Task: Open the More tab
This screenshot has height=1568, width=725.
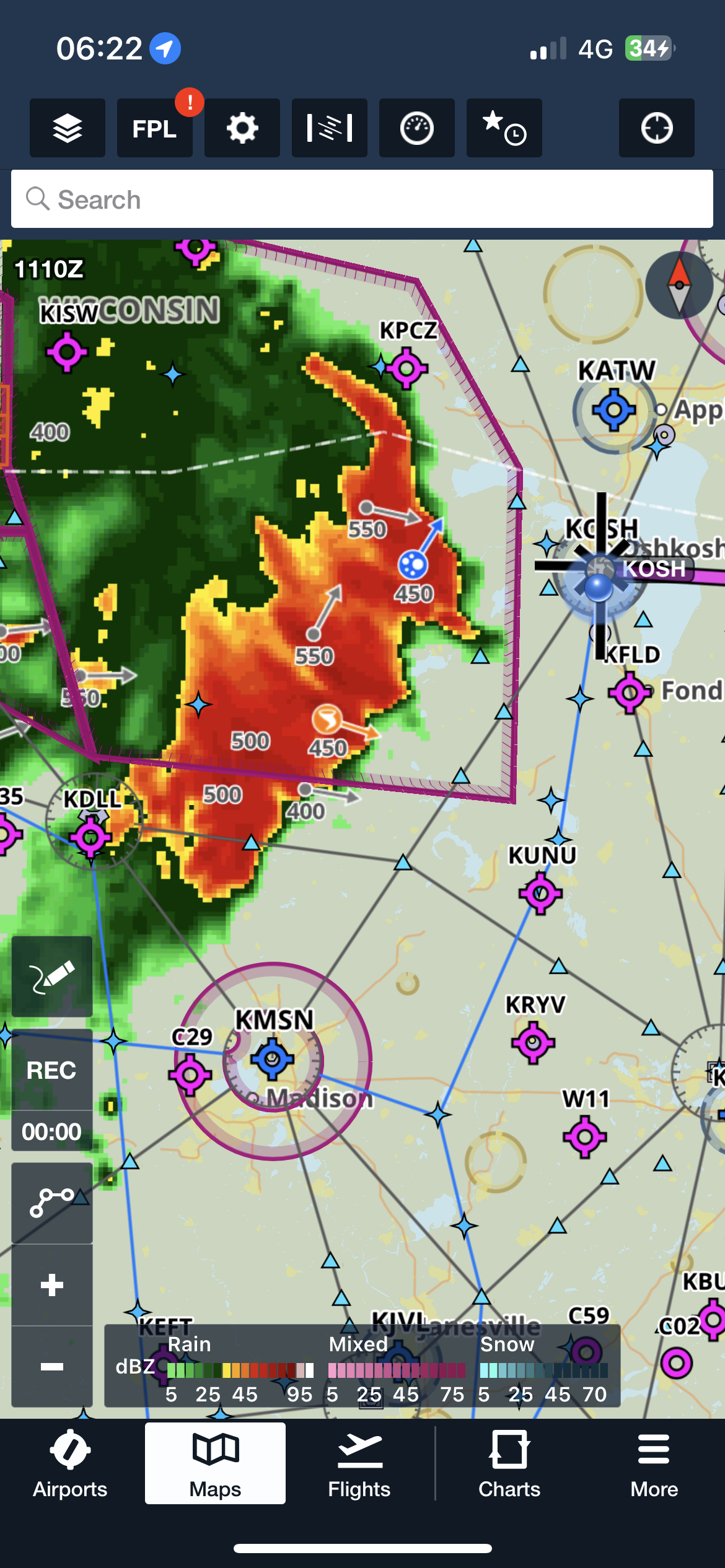Action: [654, 1464]
